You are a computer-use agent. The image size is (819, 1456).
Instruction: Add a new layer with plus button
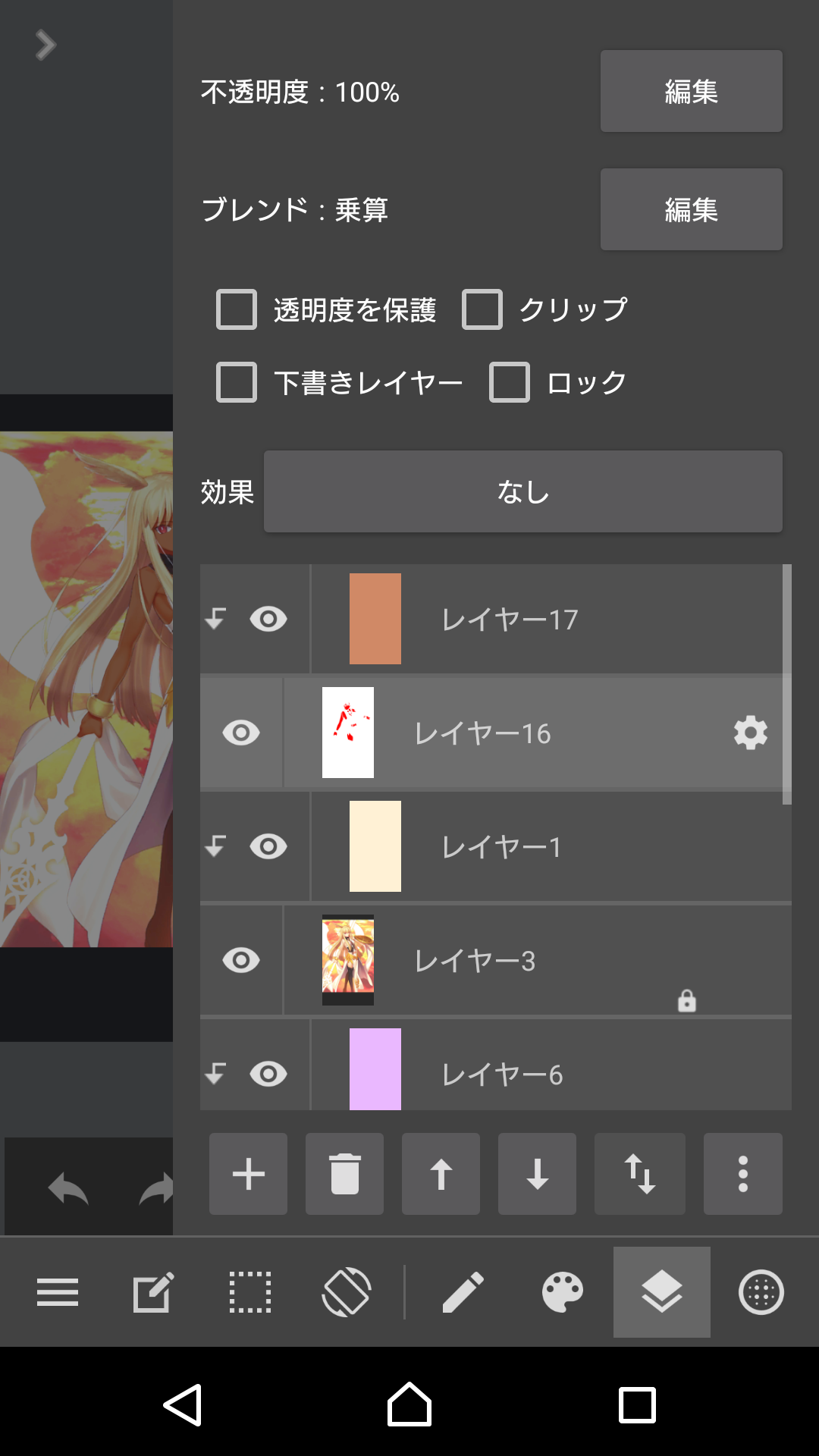tap(248, 1174)
